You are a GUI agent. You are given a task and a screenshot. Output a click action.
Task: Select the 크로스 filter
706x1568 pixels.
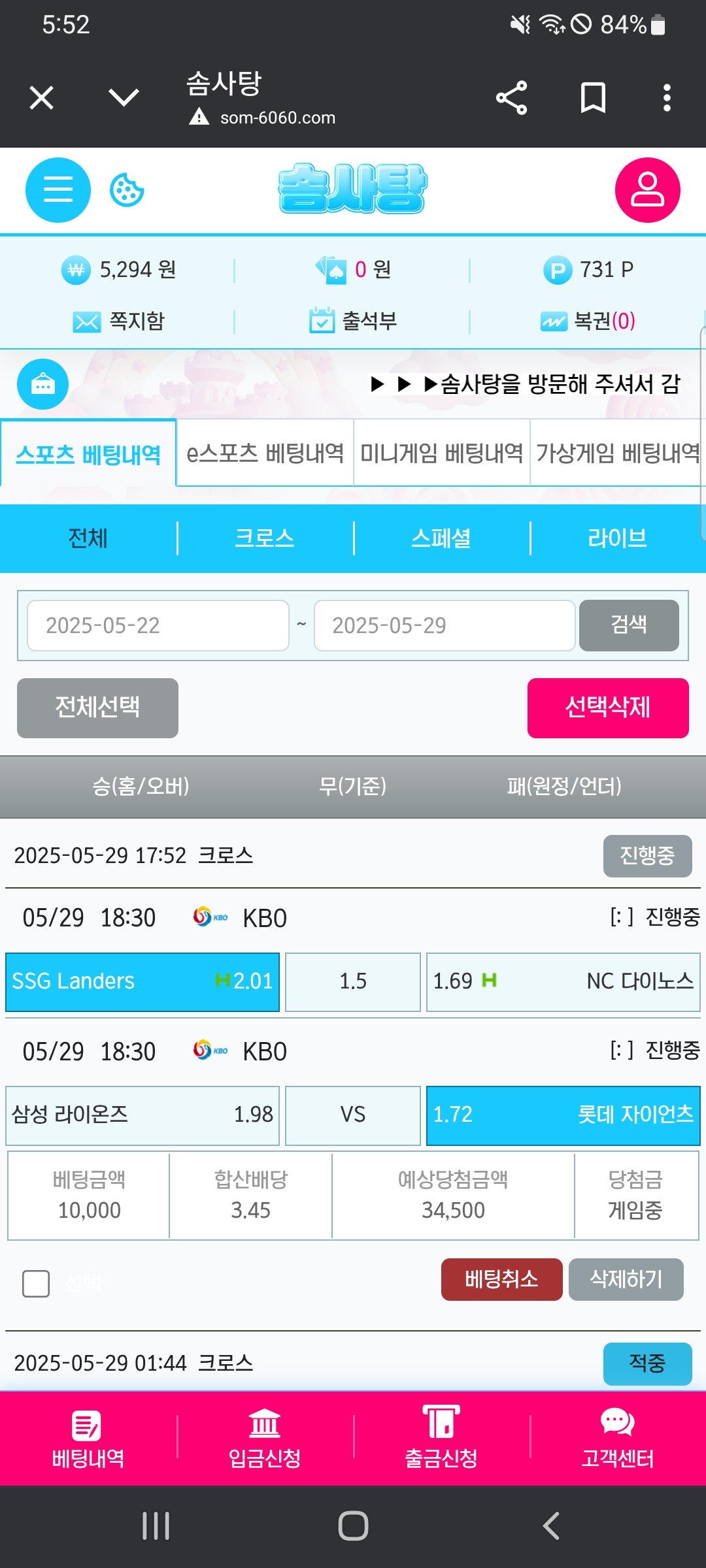265,538
